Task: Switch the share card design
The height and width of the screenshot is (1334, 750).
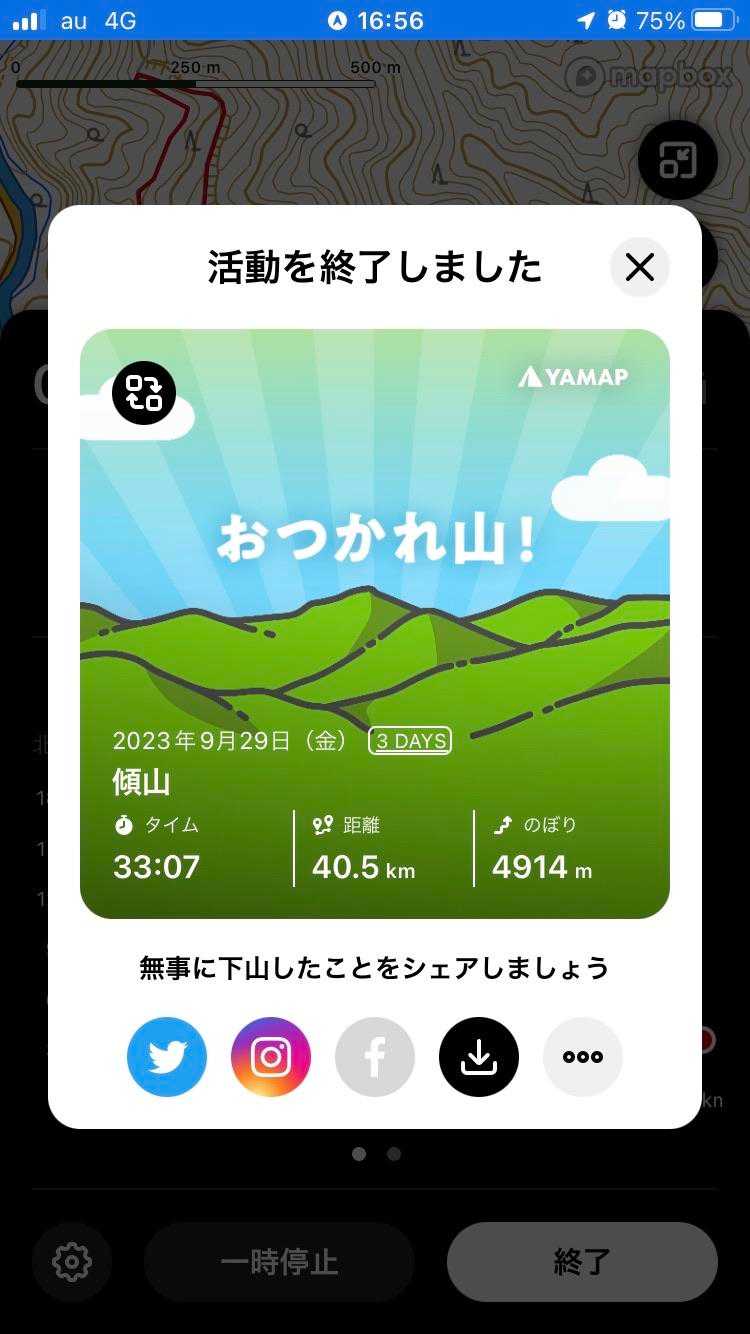Action: (144, 393)
